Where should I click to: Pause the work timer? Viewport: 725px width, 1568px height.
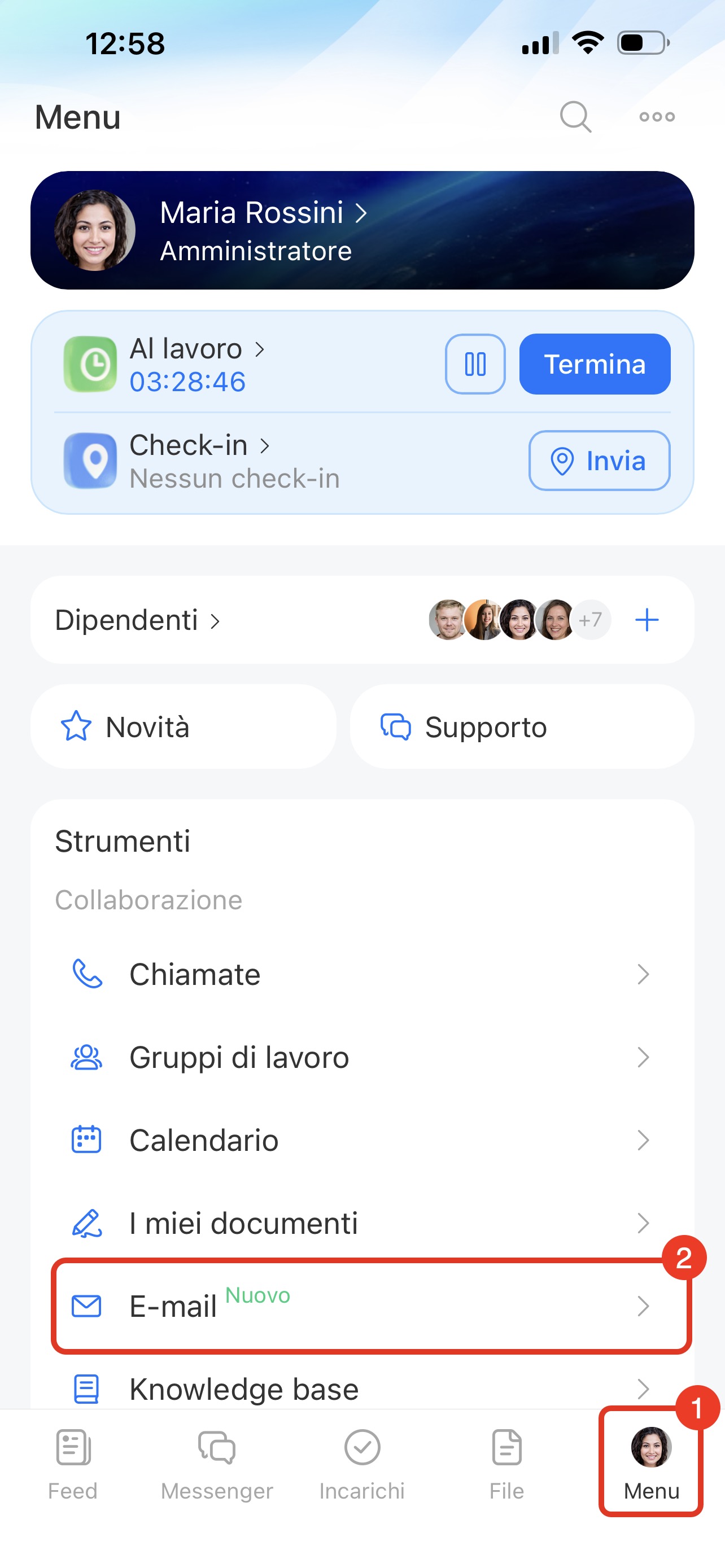click(475, 364)
